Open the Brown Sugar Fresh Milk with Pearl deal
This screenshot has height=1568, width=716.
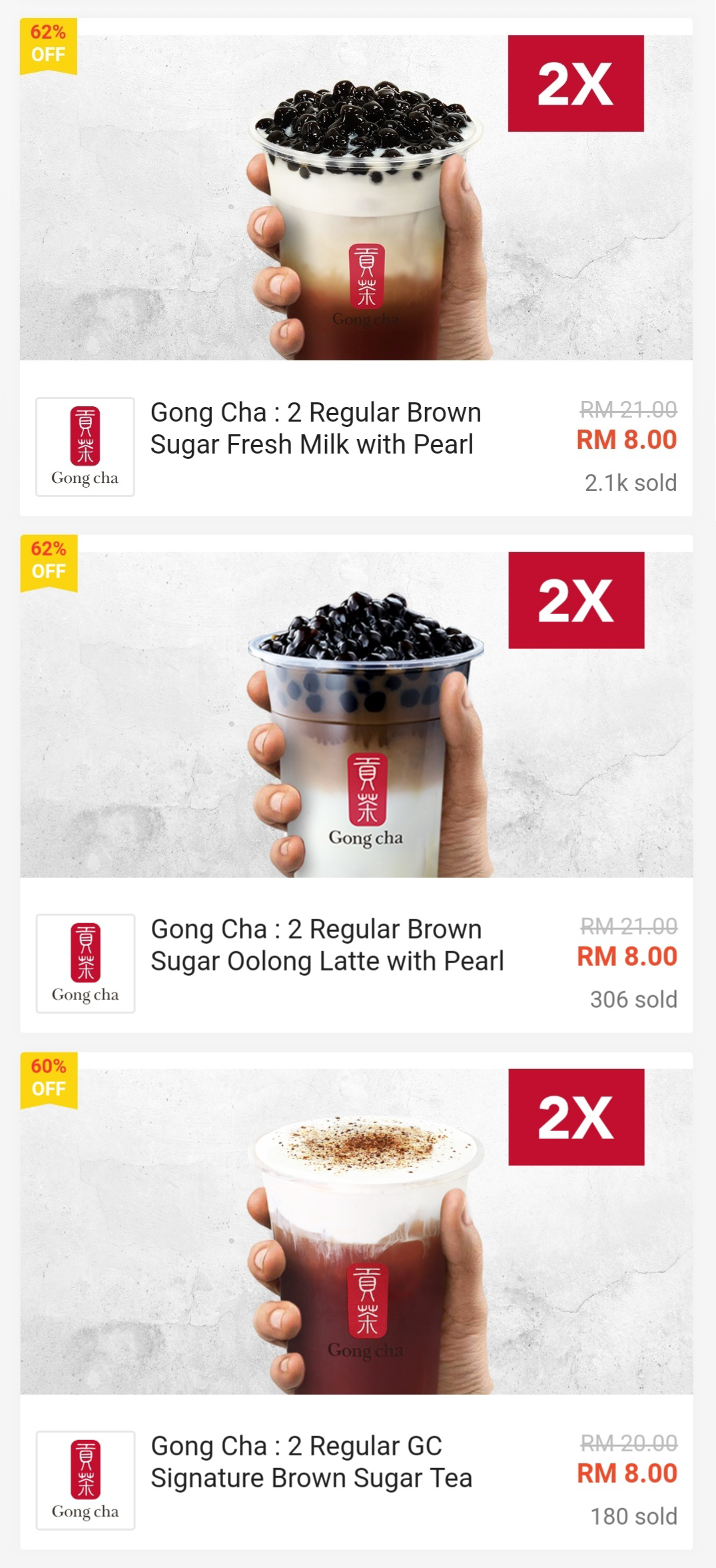(315, 428)
